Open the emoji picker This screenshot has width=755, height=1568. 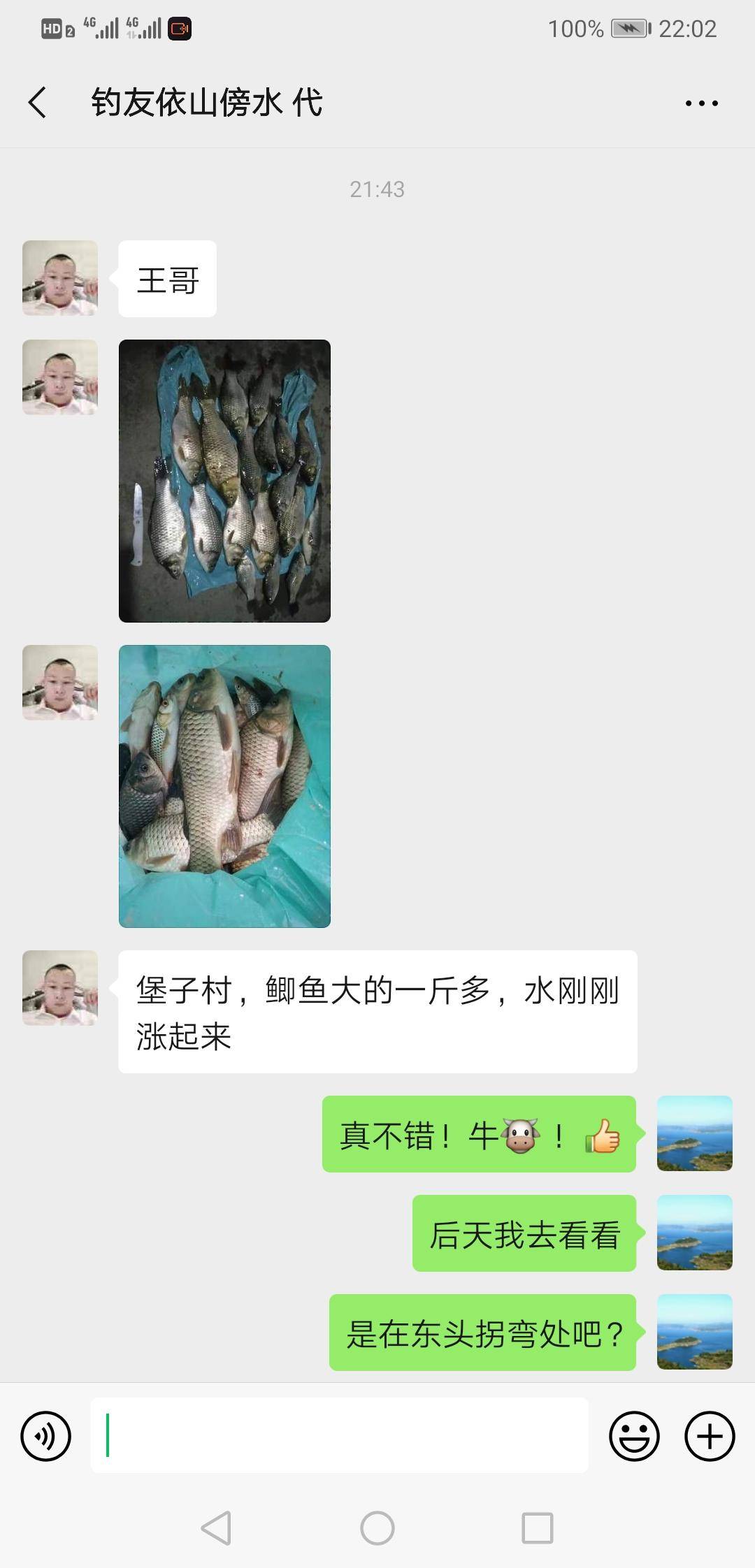coord(634,1436)
